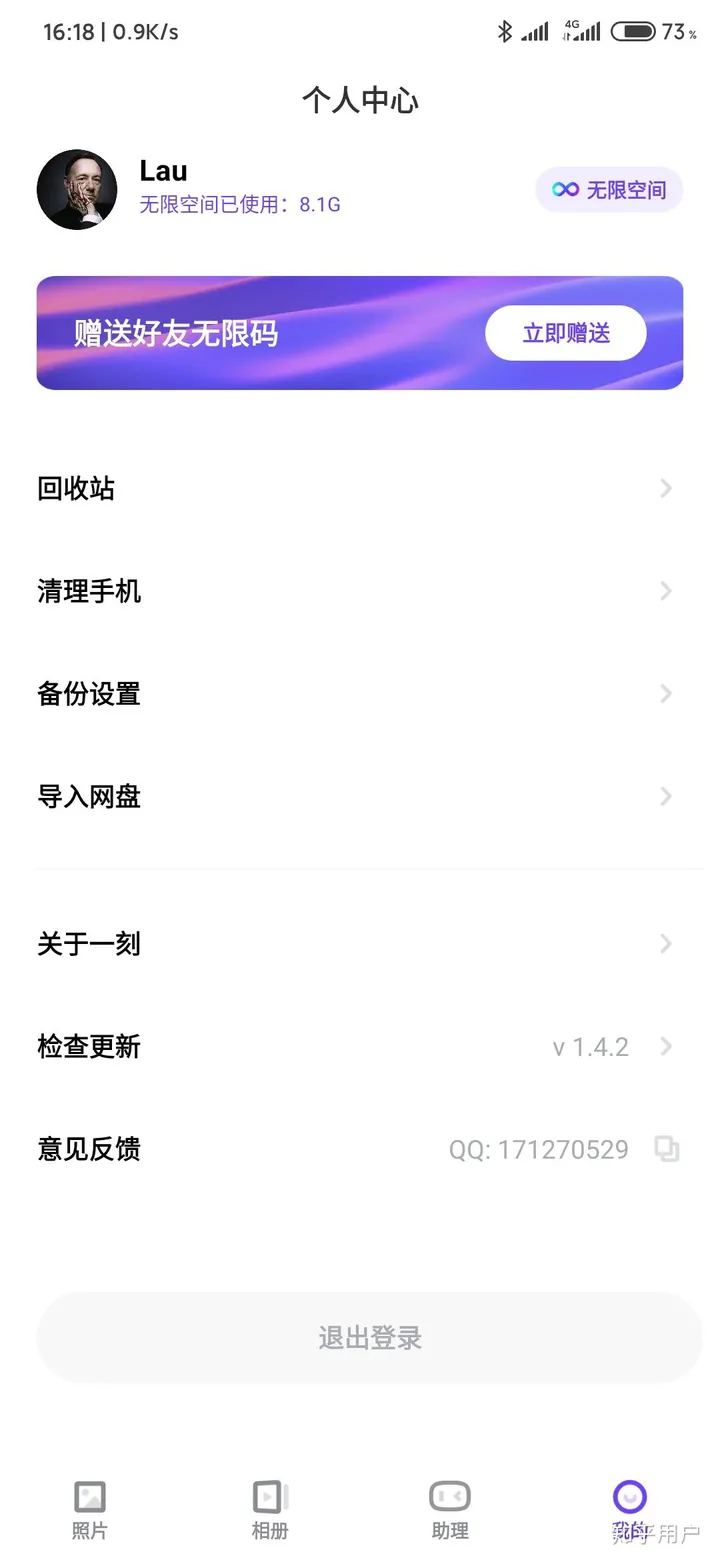The height and width of the screenshot is (1560, 720).
Task: Open the 导入网盘 chevron
Action: [x=664, y=796]
